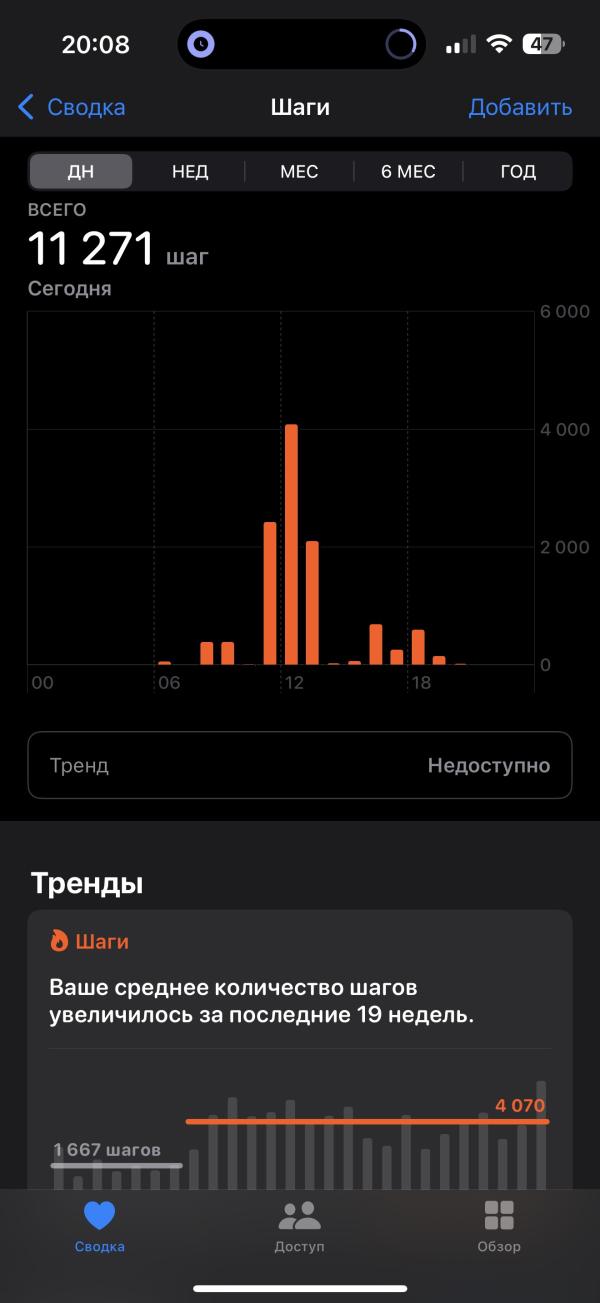This screenshot has width=600, height=1303.
Task: Open the Тренд row
Action: pyautogui.click(x=300, y=765)
